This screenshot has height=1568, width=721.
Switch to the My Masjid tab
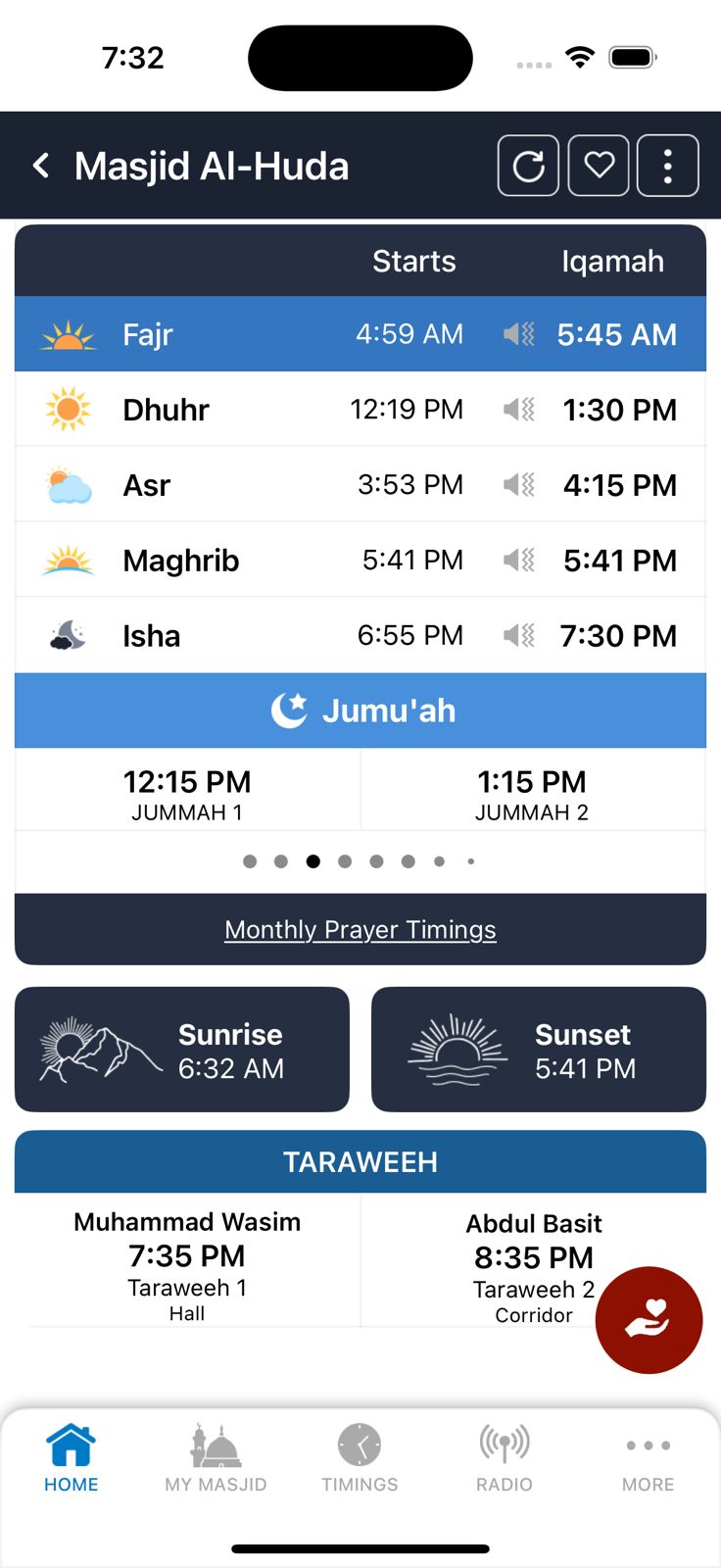pos(216,1457)
